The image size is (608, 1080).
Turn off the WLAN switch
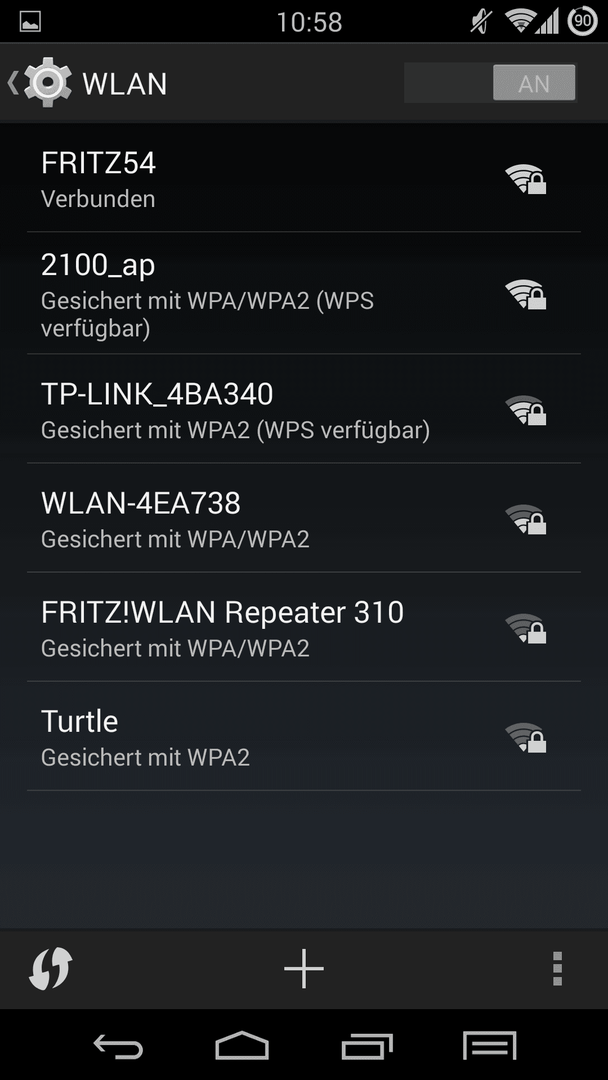(490, 83)
